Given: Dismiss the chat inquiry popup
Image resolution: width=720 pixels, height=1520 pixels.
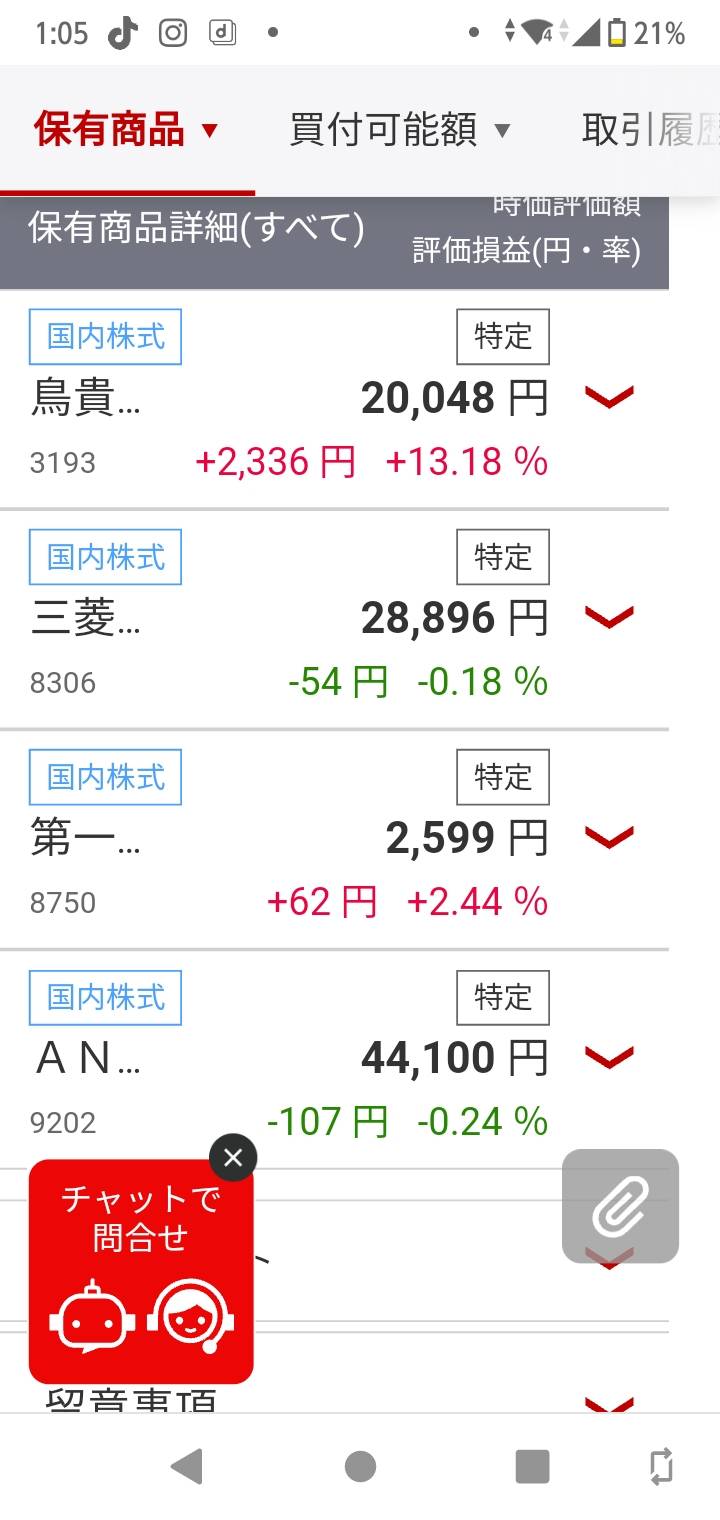Looking at the screenshot, I should (233, 1158).
